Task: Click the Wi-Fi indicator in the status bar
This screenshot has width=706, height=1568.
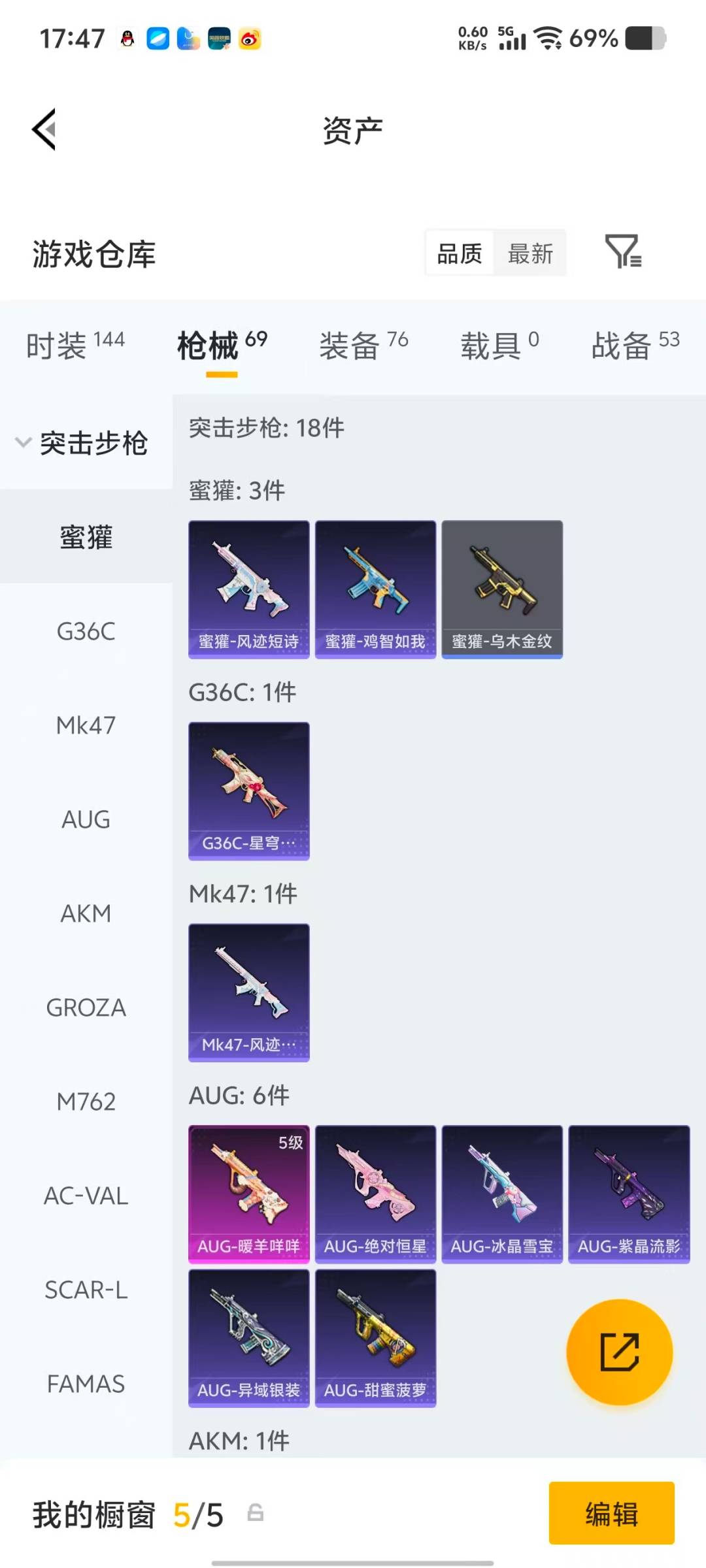Action: point(546,38)
